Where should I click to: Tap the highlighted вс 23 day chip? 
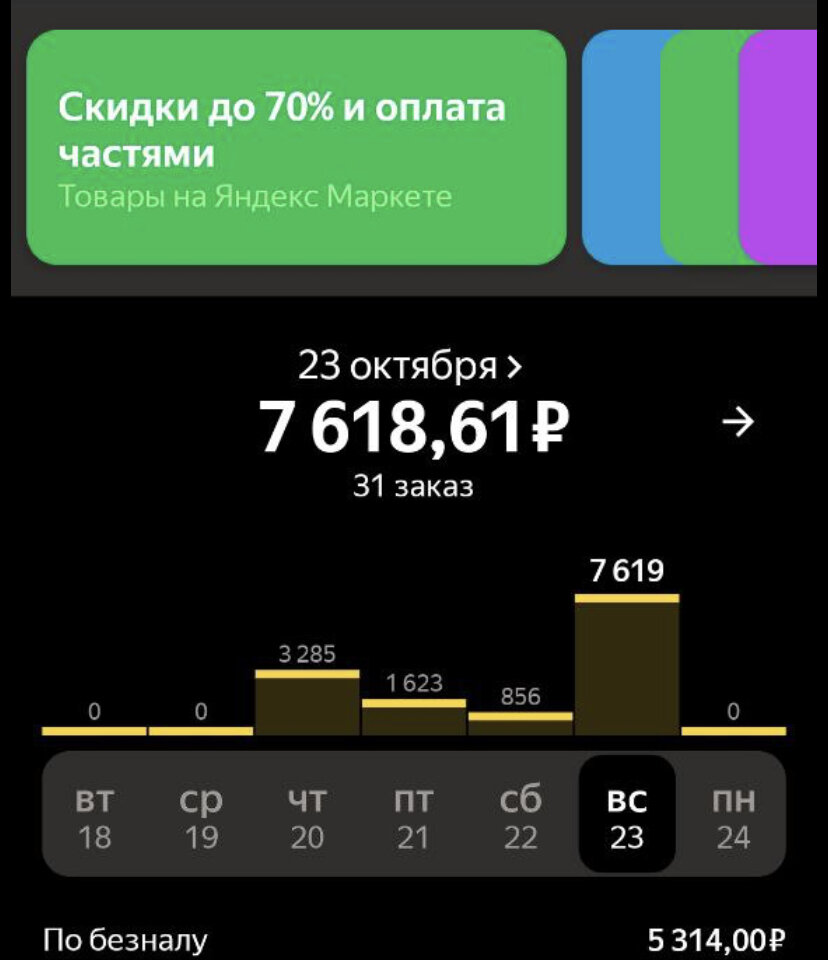click(x=626, y=812)
